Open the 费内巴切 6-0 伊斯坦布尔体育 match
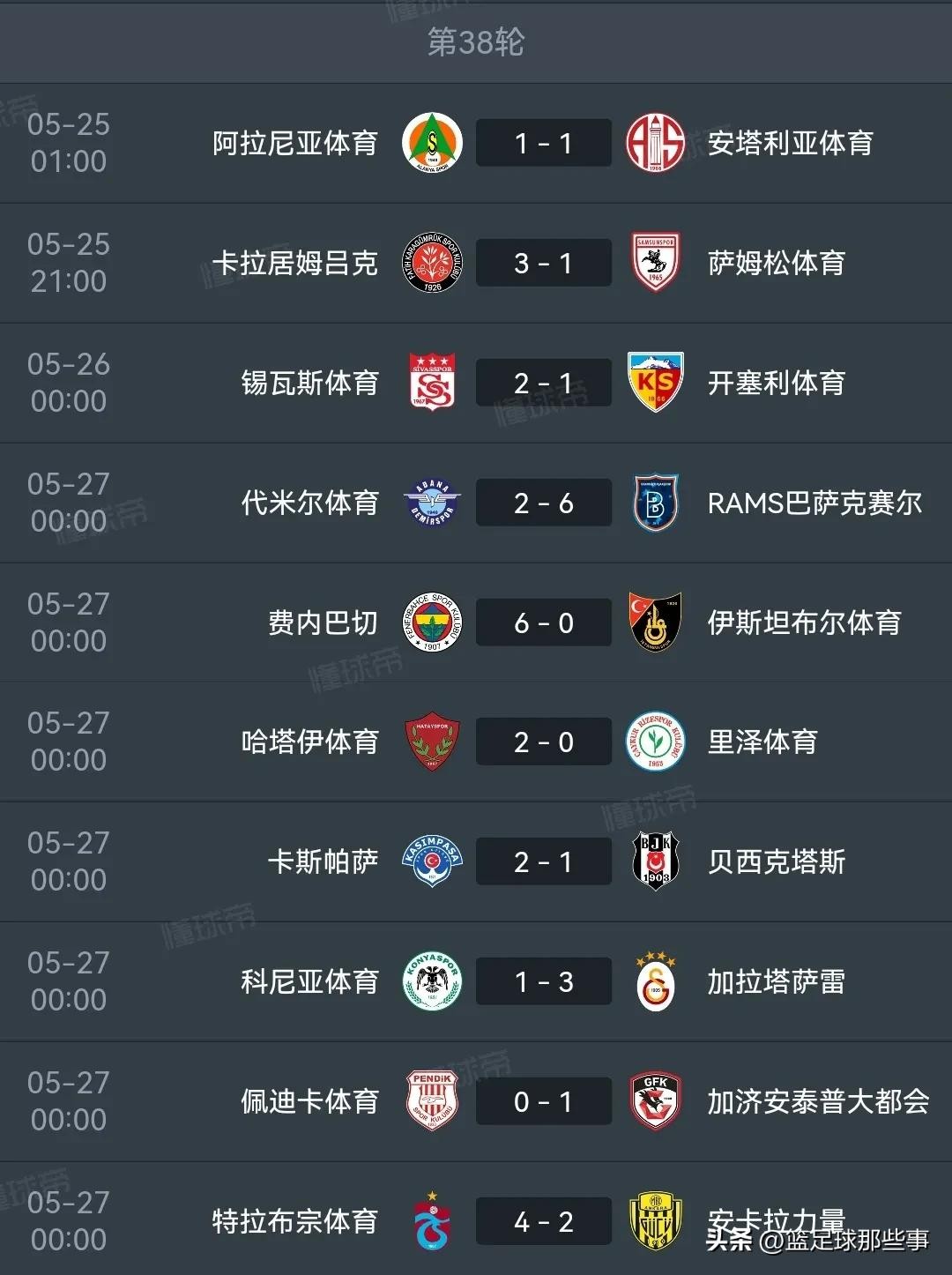 click(543, 623)
